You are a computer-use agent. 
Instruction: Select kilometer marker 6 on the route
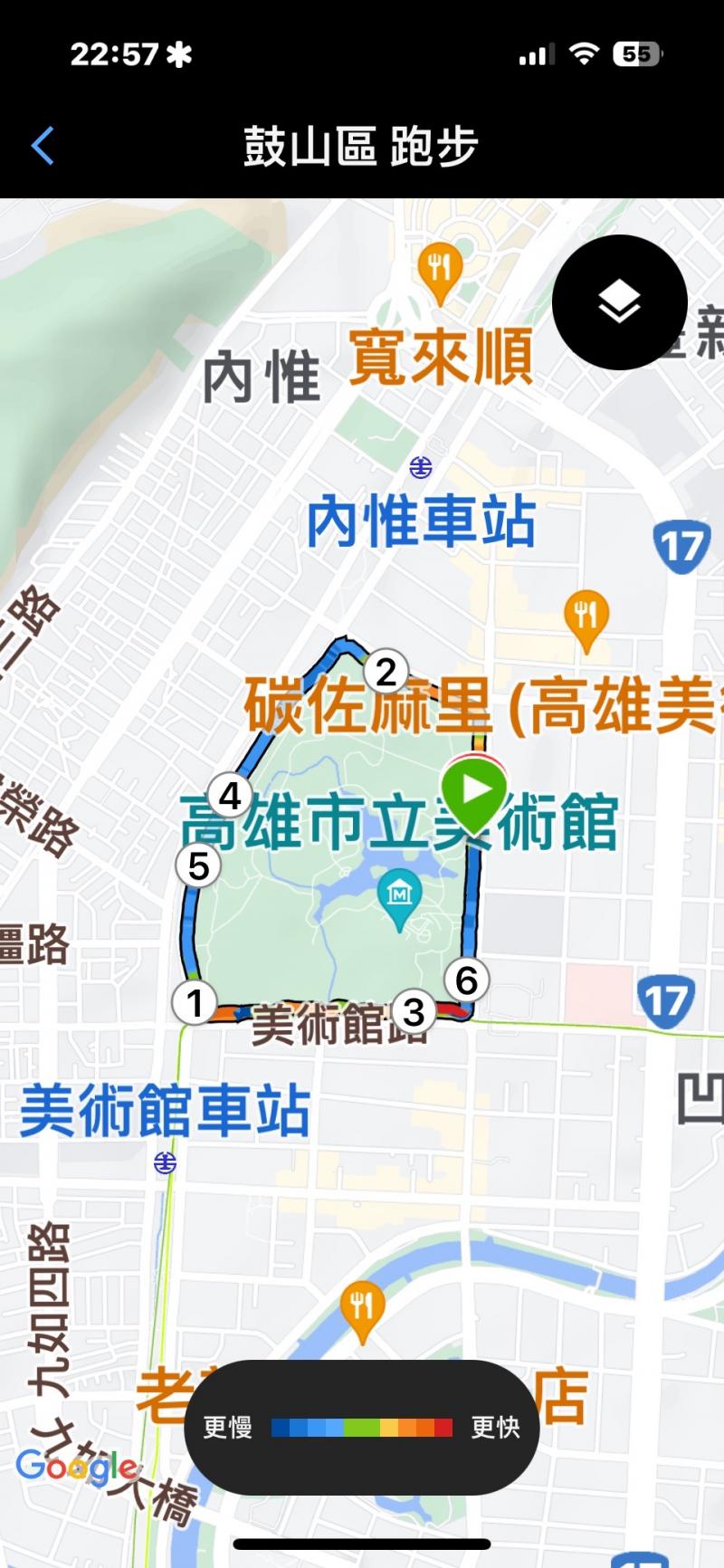click(466, 980)
